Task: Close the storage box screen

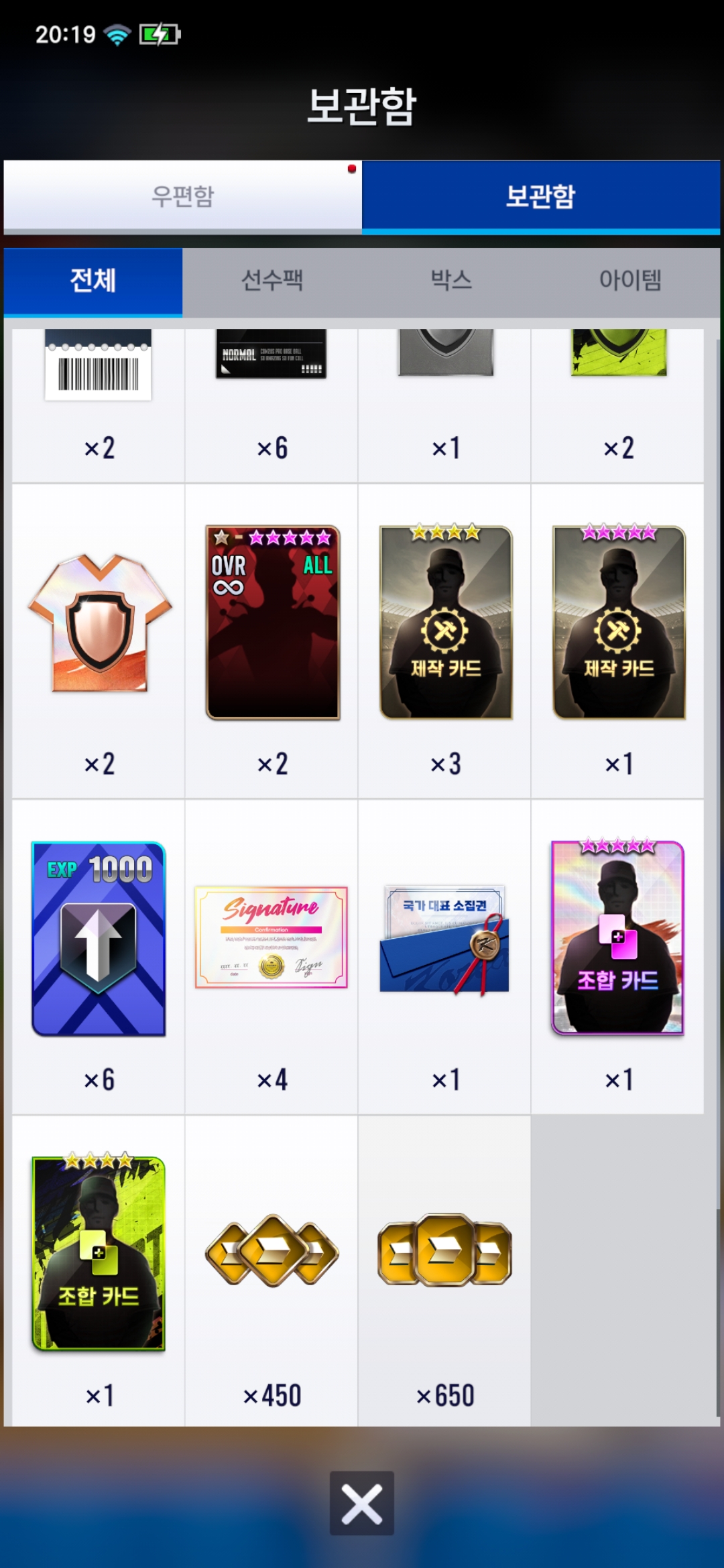Action: [x=361, y=1503]
